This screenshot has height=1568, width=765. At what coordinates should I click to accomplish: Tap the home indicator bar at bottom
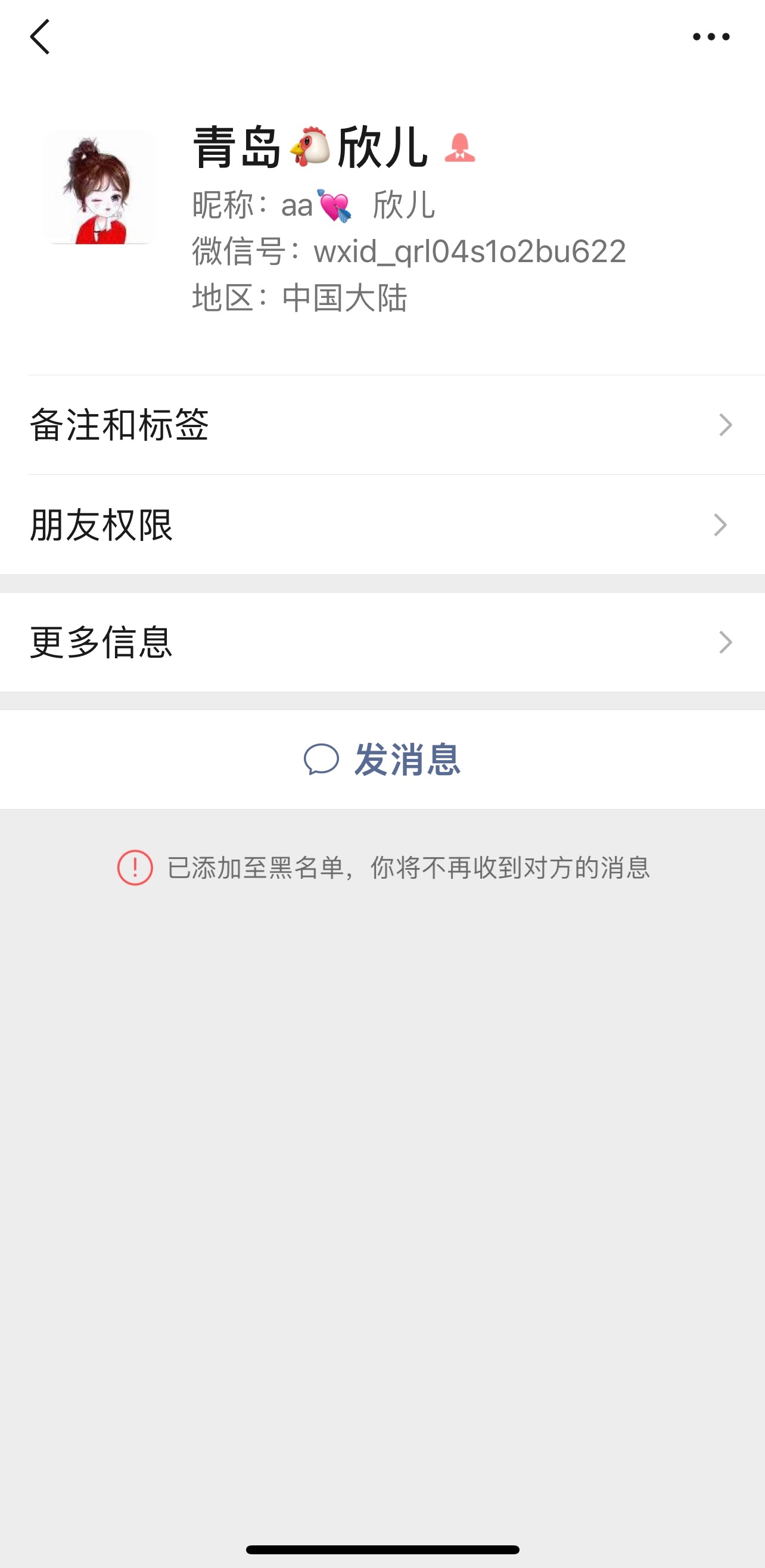[x=382, y=1548]
